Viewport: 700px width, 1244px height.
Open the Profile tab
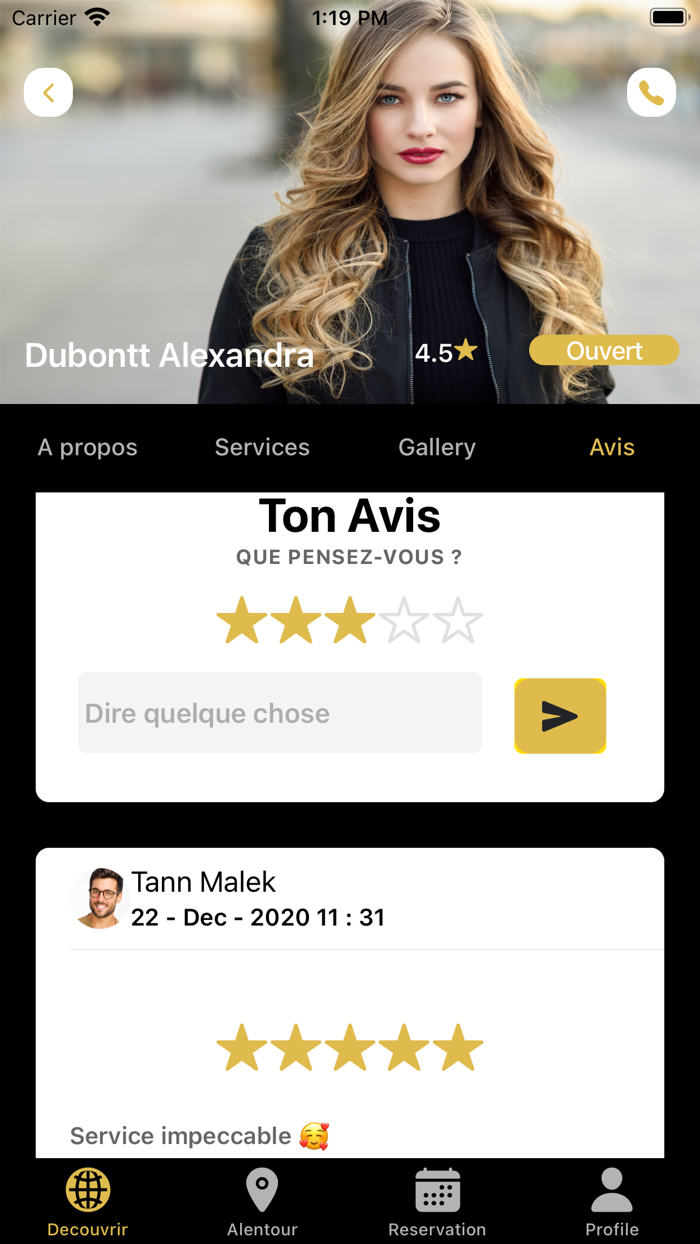coord(612,1202)
